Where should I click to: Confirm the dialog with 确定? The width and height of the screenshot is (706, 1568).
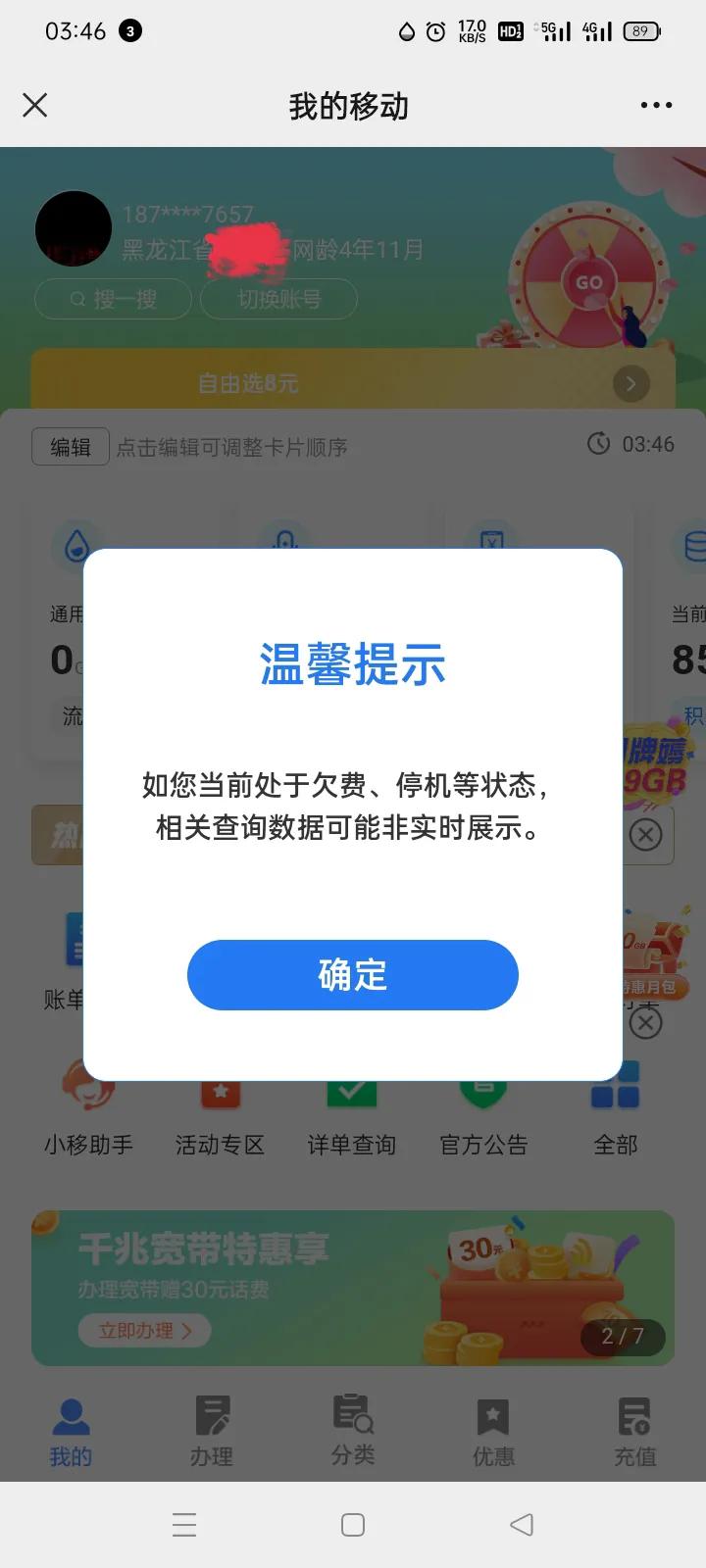pyautogui.click(x=352, y=974)
